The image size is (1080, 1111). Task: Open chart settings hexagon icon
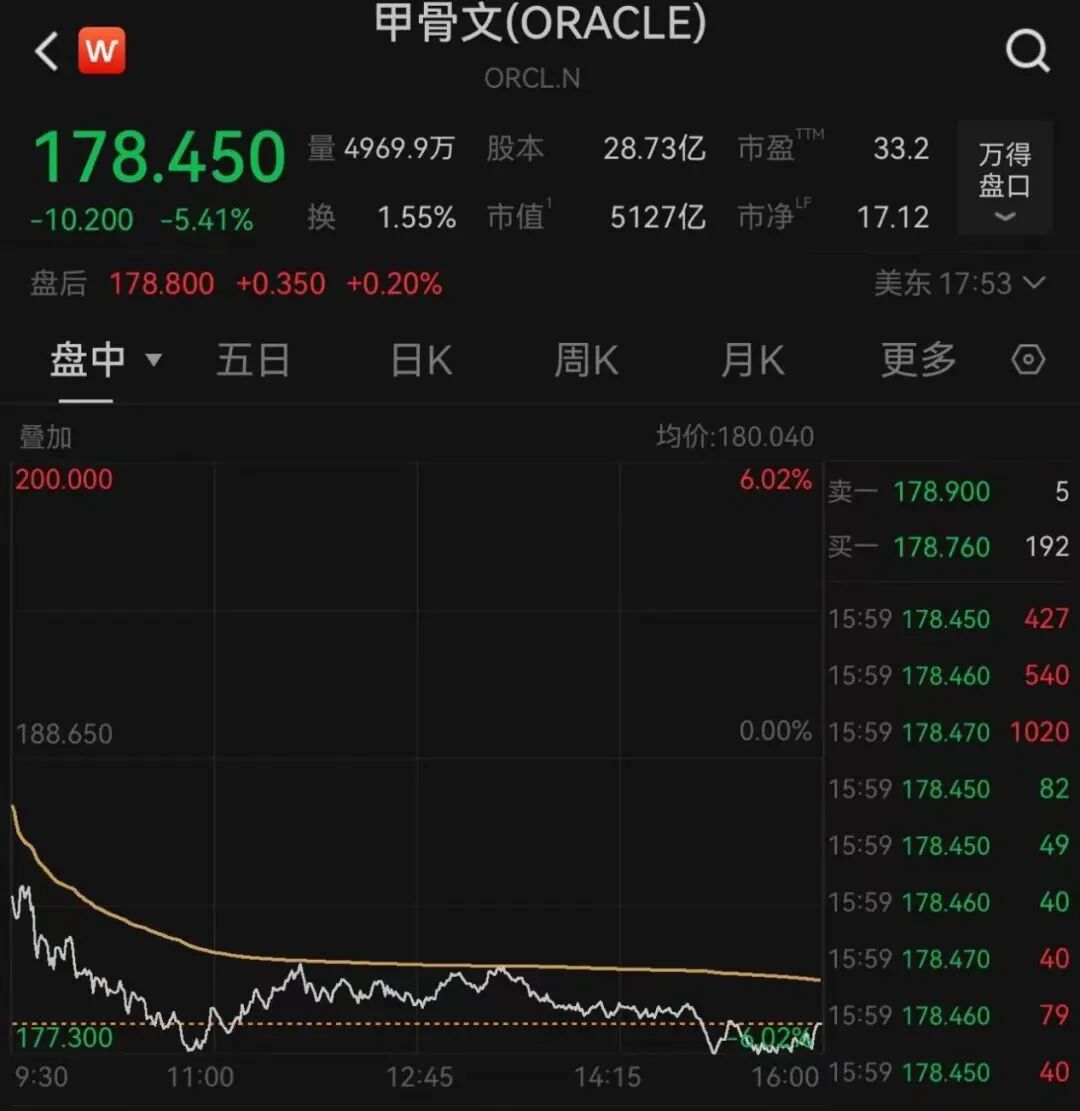(1029, 360)
